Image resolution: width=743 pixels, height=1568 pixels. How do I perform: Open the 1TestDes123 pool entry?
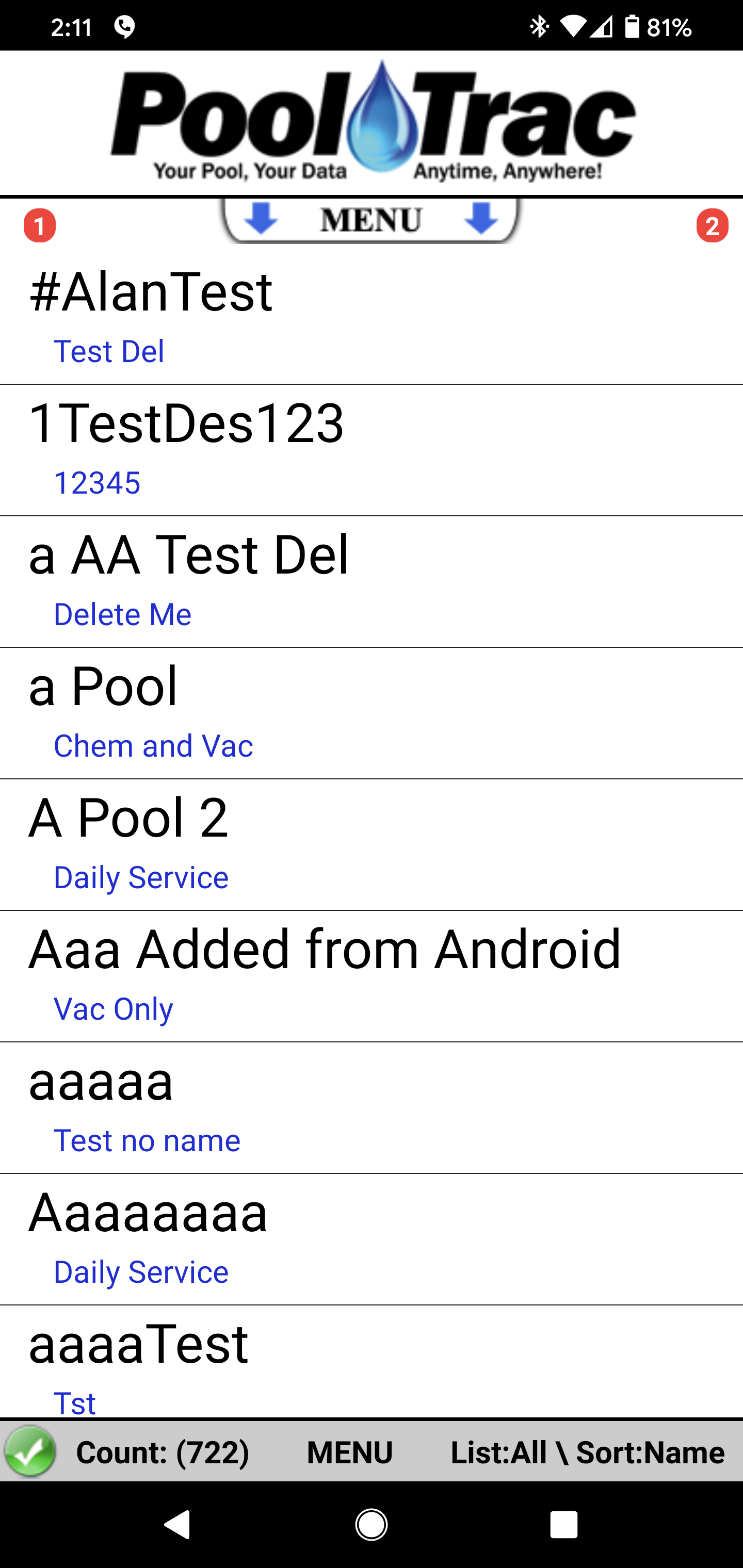point(372,450)
